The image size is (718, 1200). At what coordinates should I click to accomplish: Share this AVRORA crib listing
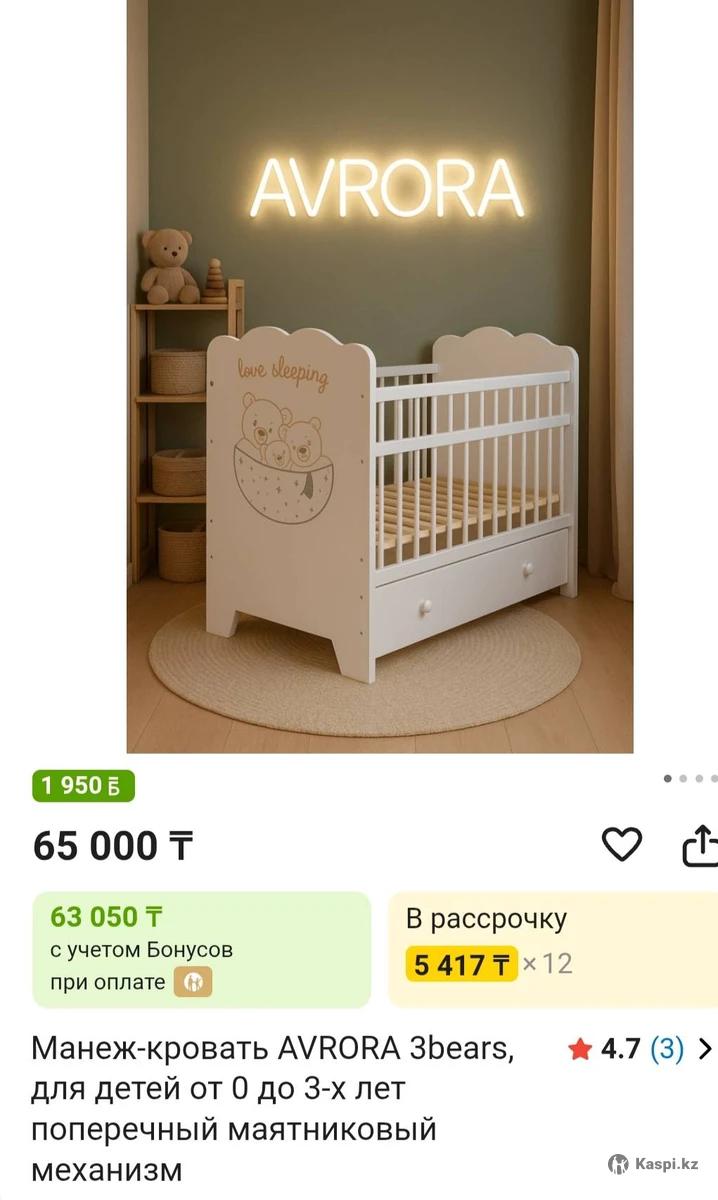700,845
